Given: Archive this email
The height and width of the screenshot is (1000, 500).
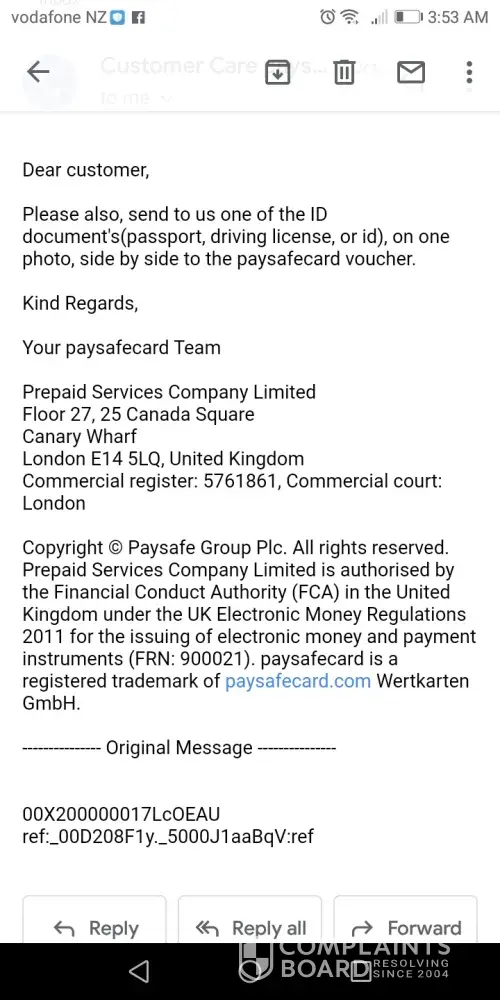Looking at the screenshot, I should (x=277, y=72).
